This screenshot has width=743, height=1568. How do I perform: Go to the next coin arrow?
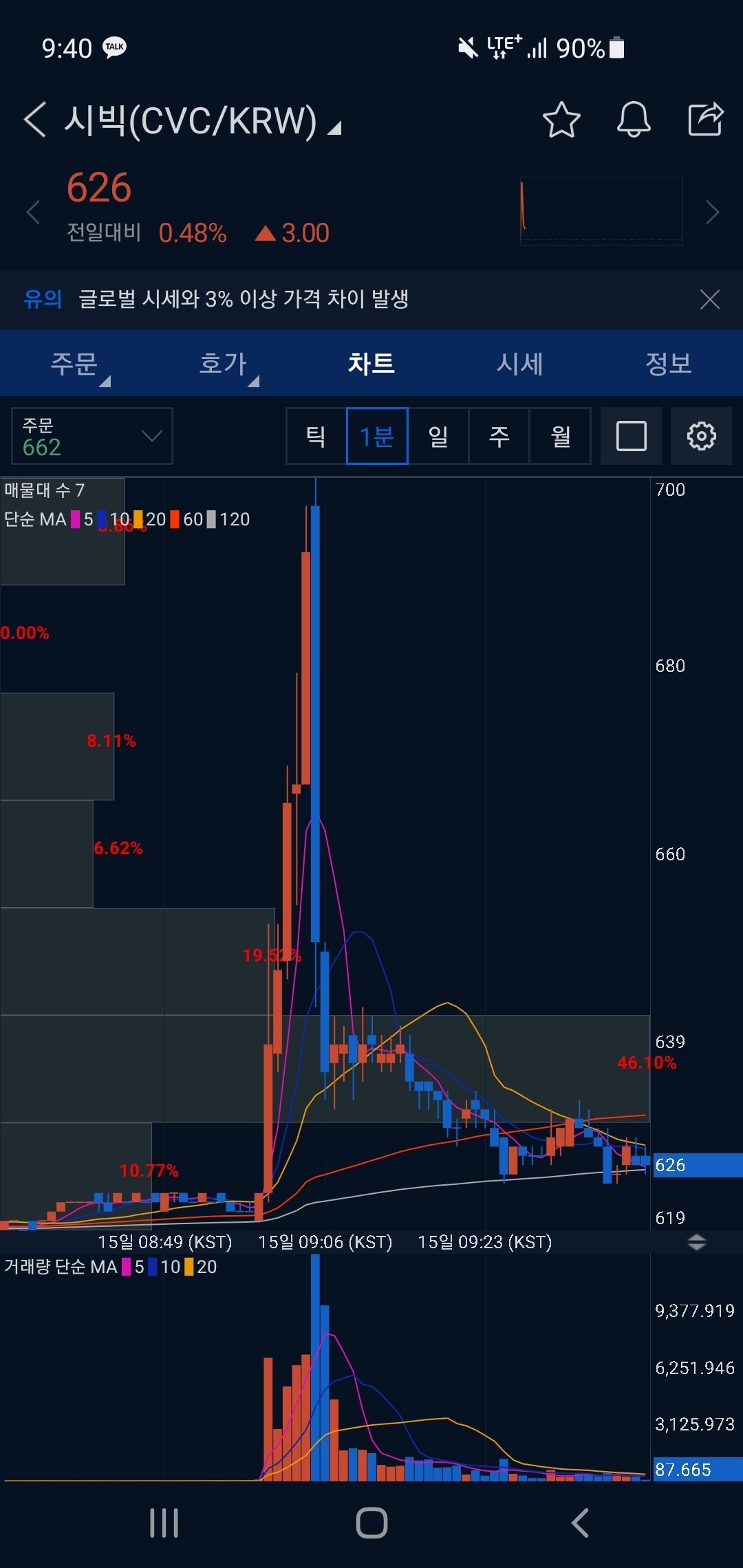pyautogui.click(x=713, y=212)
